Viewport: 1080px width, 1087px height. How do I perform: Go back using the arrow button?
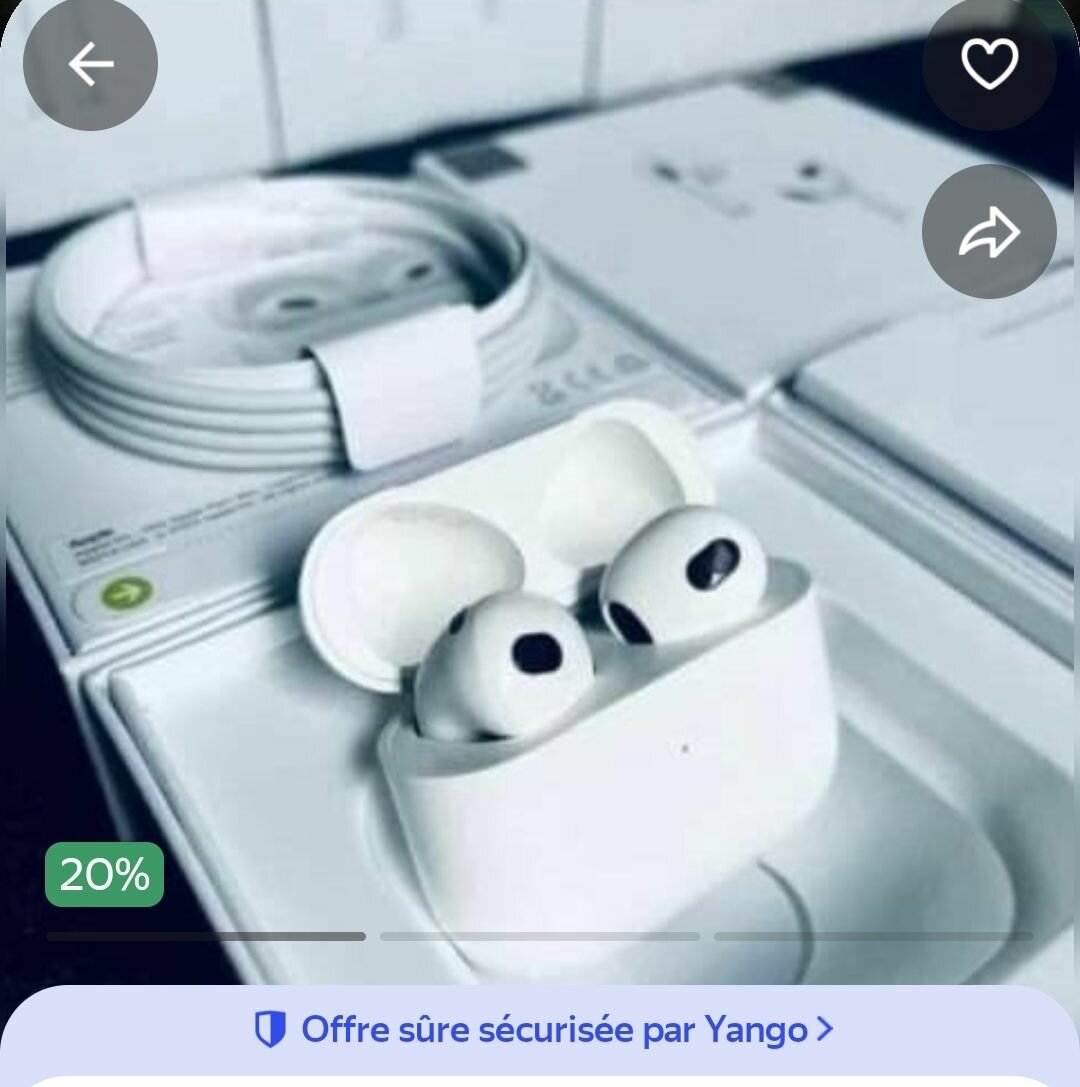(x=90, y=65)
